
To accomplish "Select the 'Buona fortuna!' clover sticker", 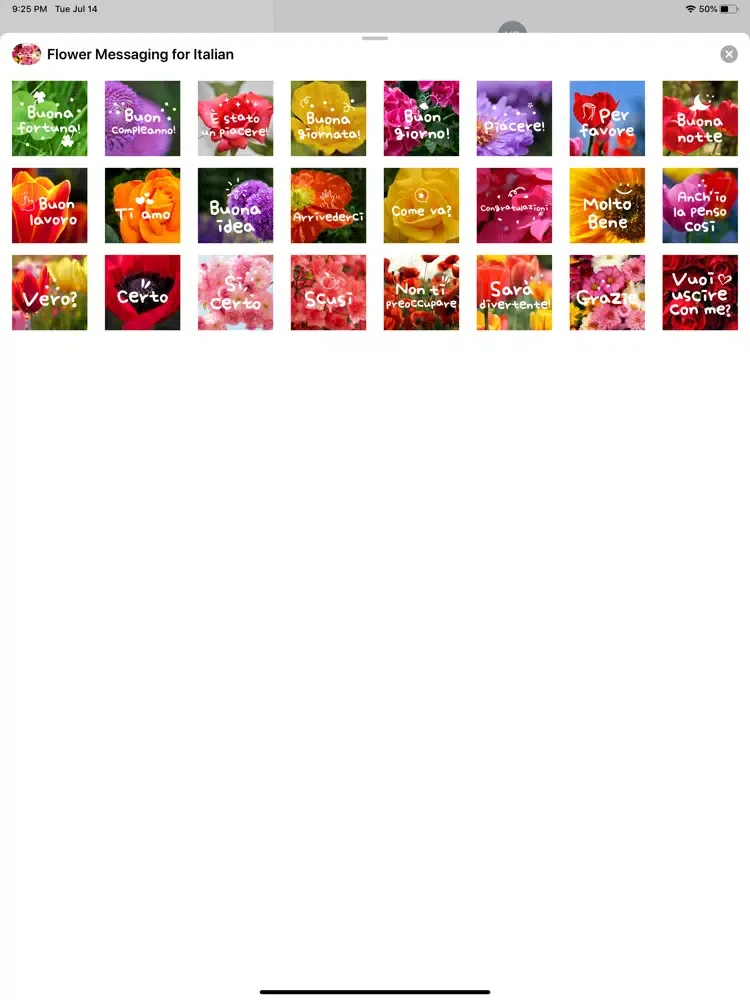I will click(x=49, y=118).
